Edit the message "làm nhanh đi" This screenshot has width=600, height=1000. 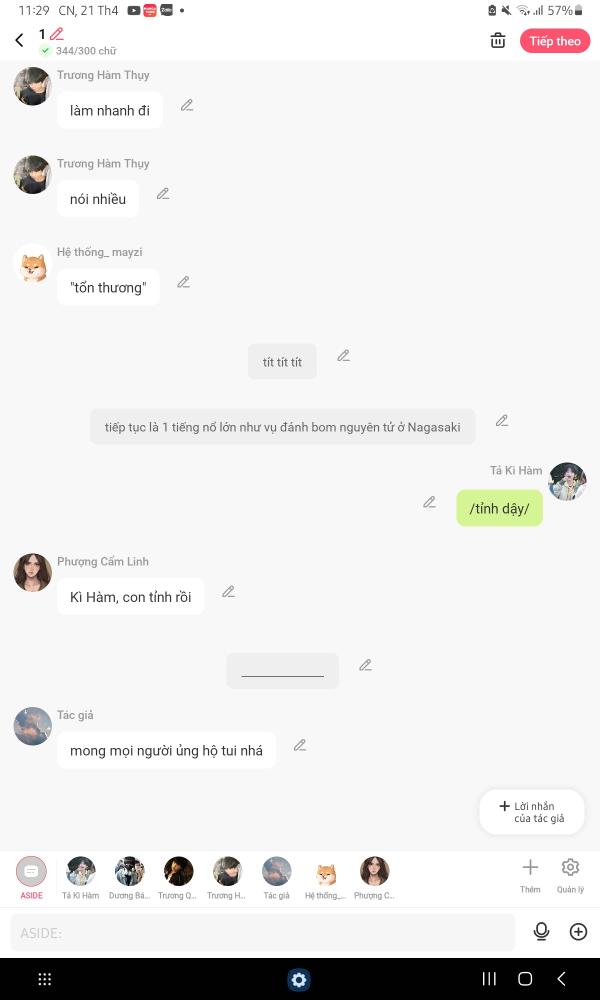(x=187, y=105)
